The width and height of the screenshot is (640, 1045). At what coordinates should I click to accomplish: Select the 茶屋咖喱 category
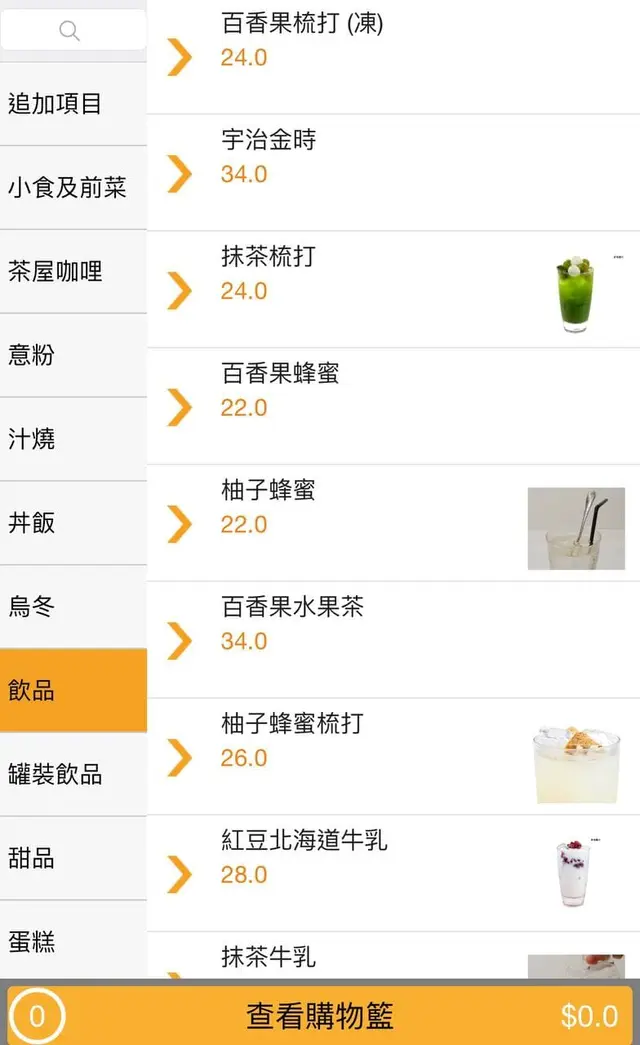(x=73, y=272)
